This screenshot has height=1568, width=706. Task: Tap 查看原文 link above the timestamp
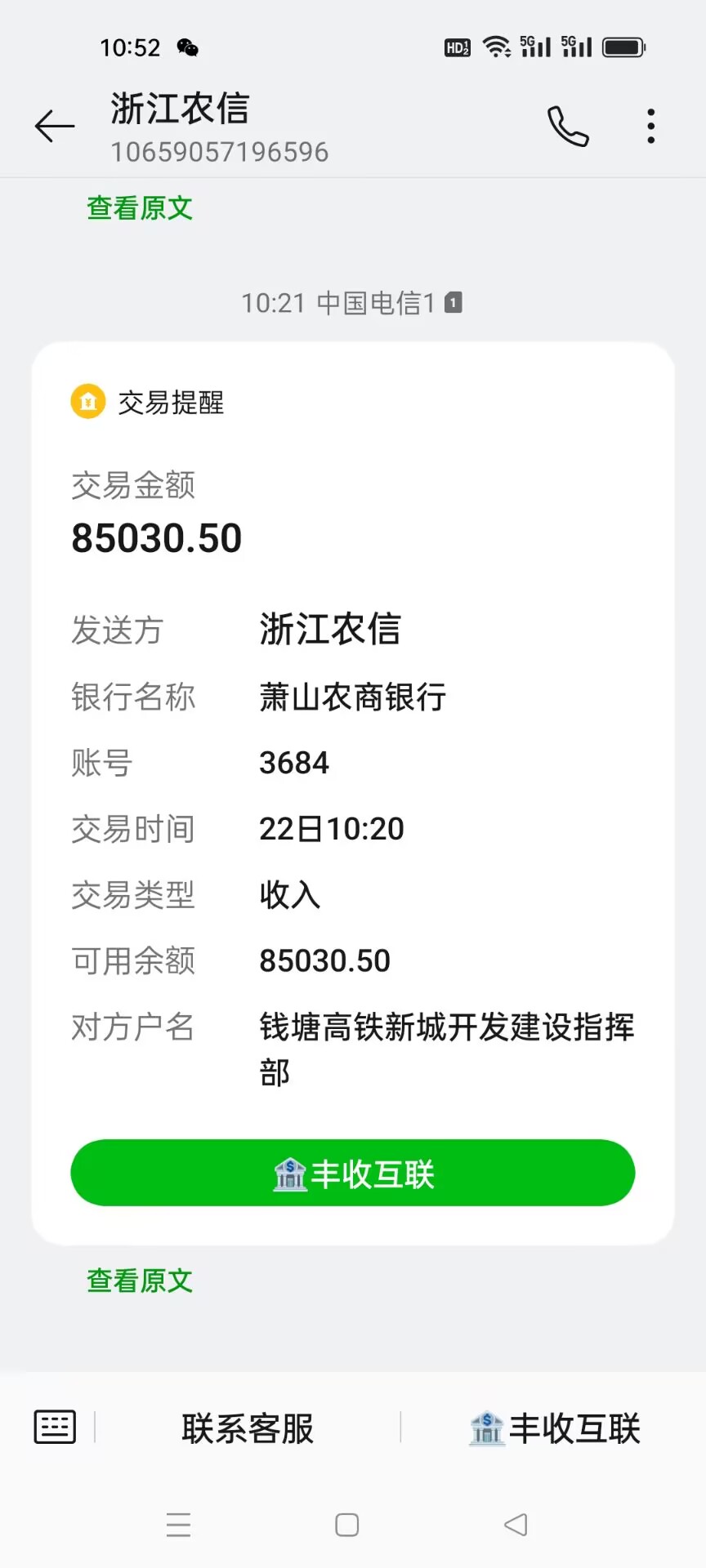coord(140,208)
